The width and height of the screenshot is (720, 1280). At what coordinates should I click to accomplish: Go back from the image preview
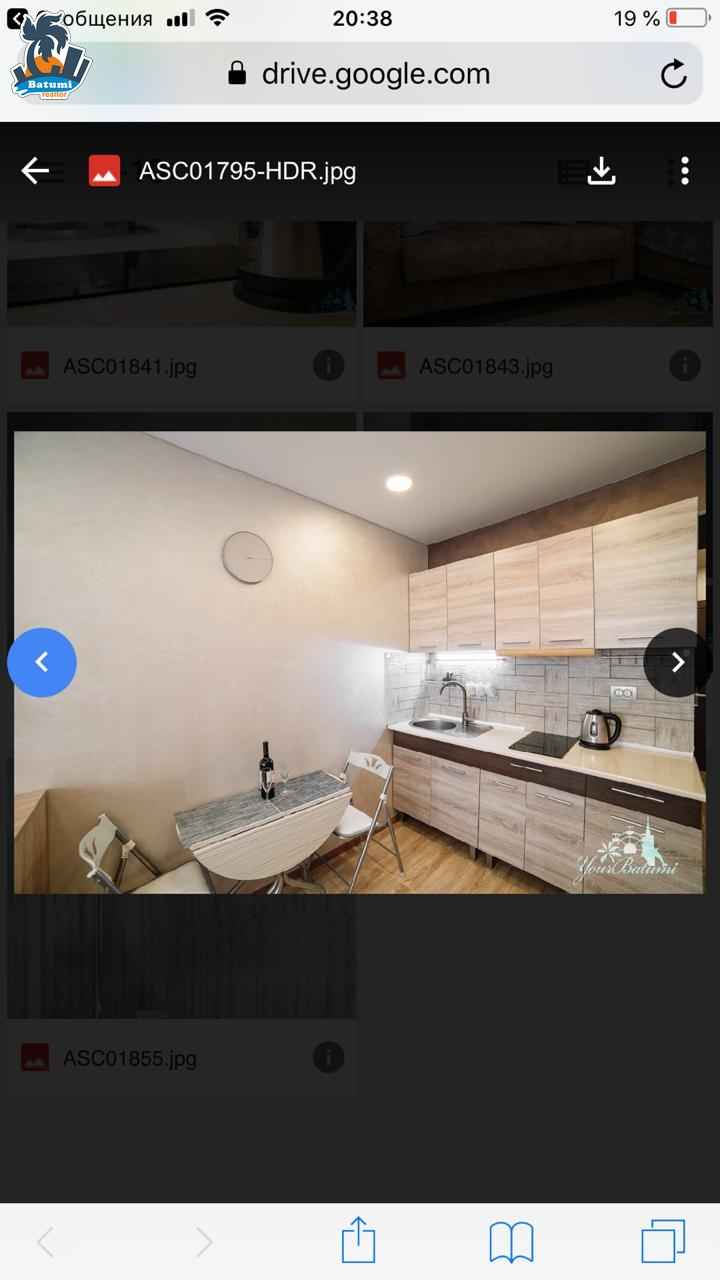click(35, 171)
